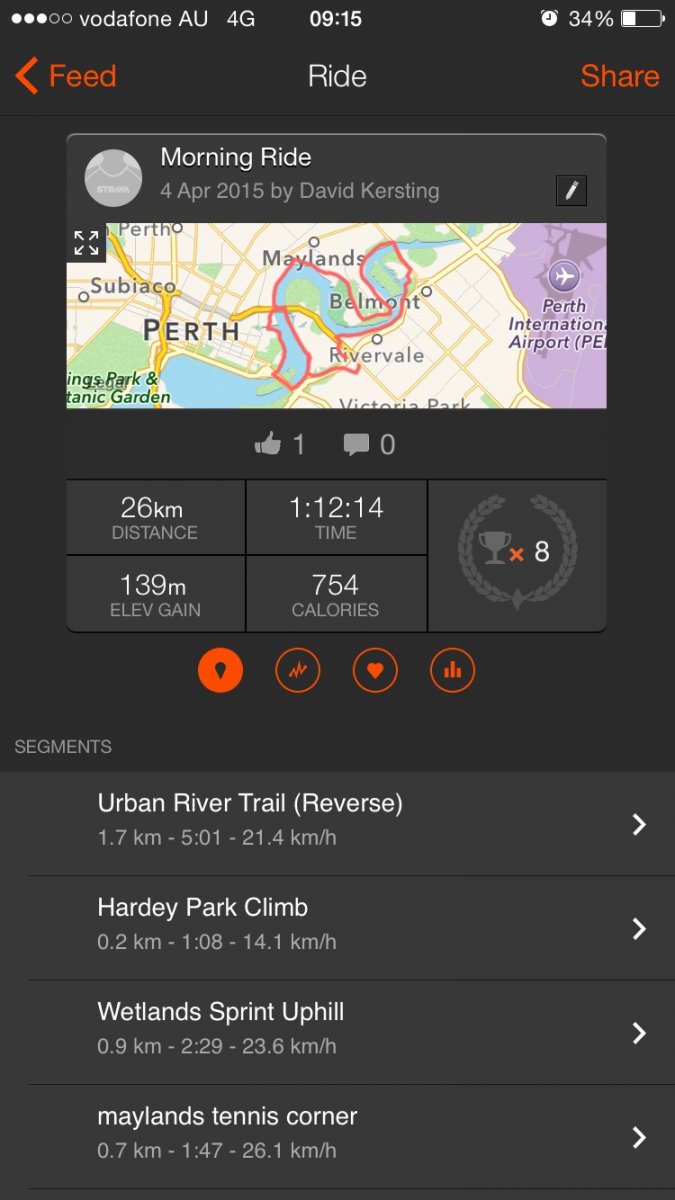Open the comments on this ride
This screenshot has width=675, height=1200.
click(357, 444)
